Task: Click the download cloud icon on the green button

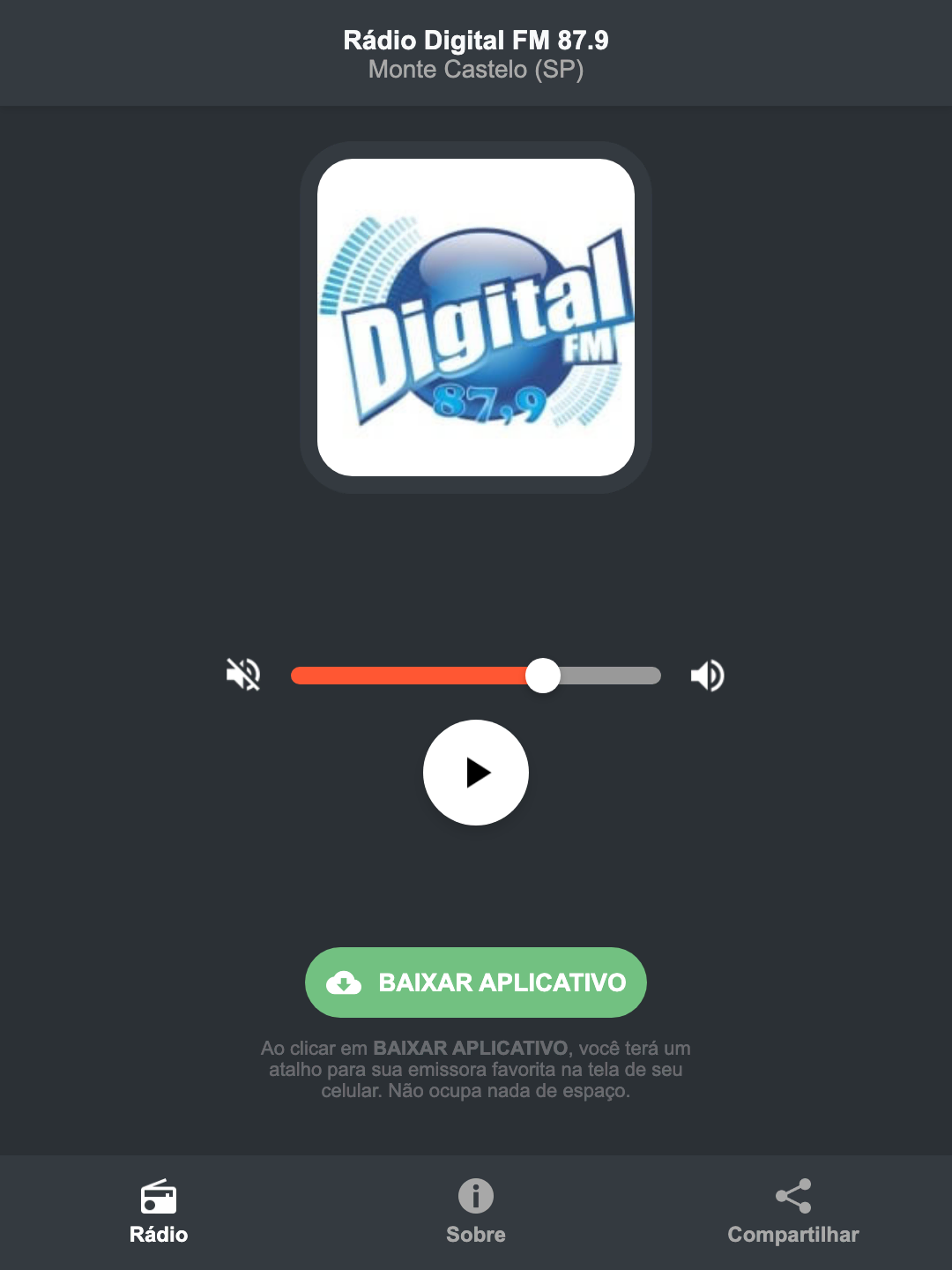Action: (x=346, y=982)
